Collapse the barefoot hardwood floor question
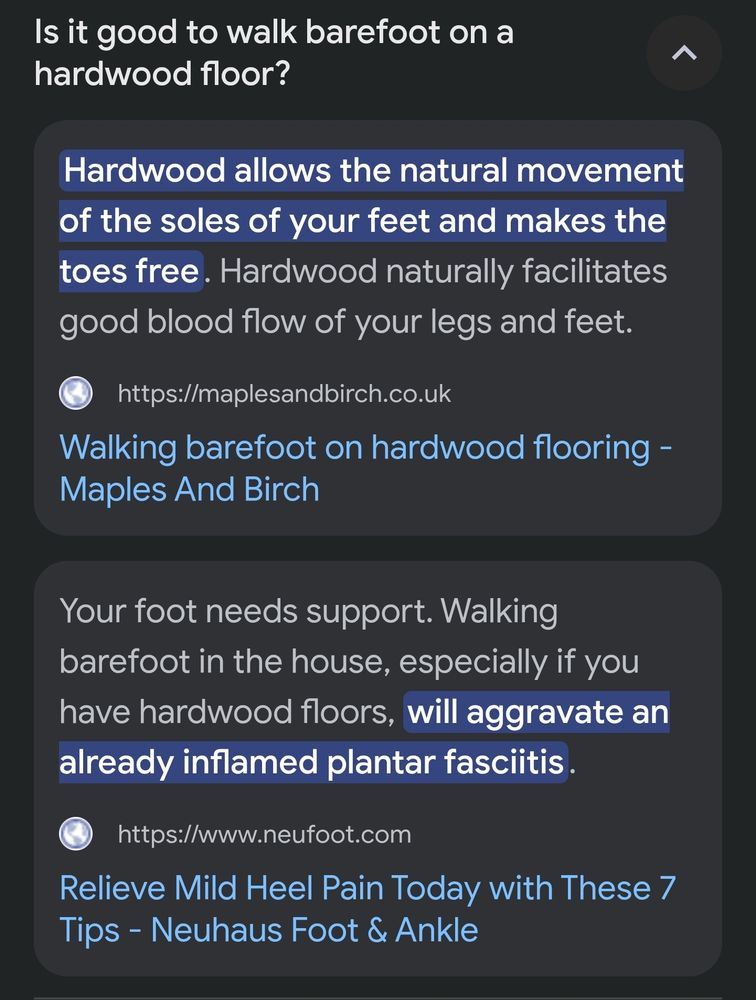Image resolution: width=756 pixels, height=1000 pixels. click(x=684, y=54)
